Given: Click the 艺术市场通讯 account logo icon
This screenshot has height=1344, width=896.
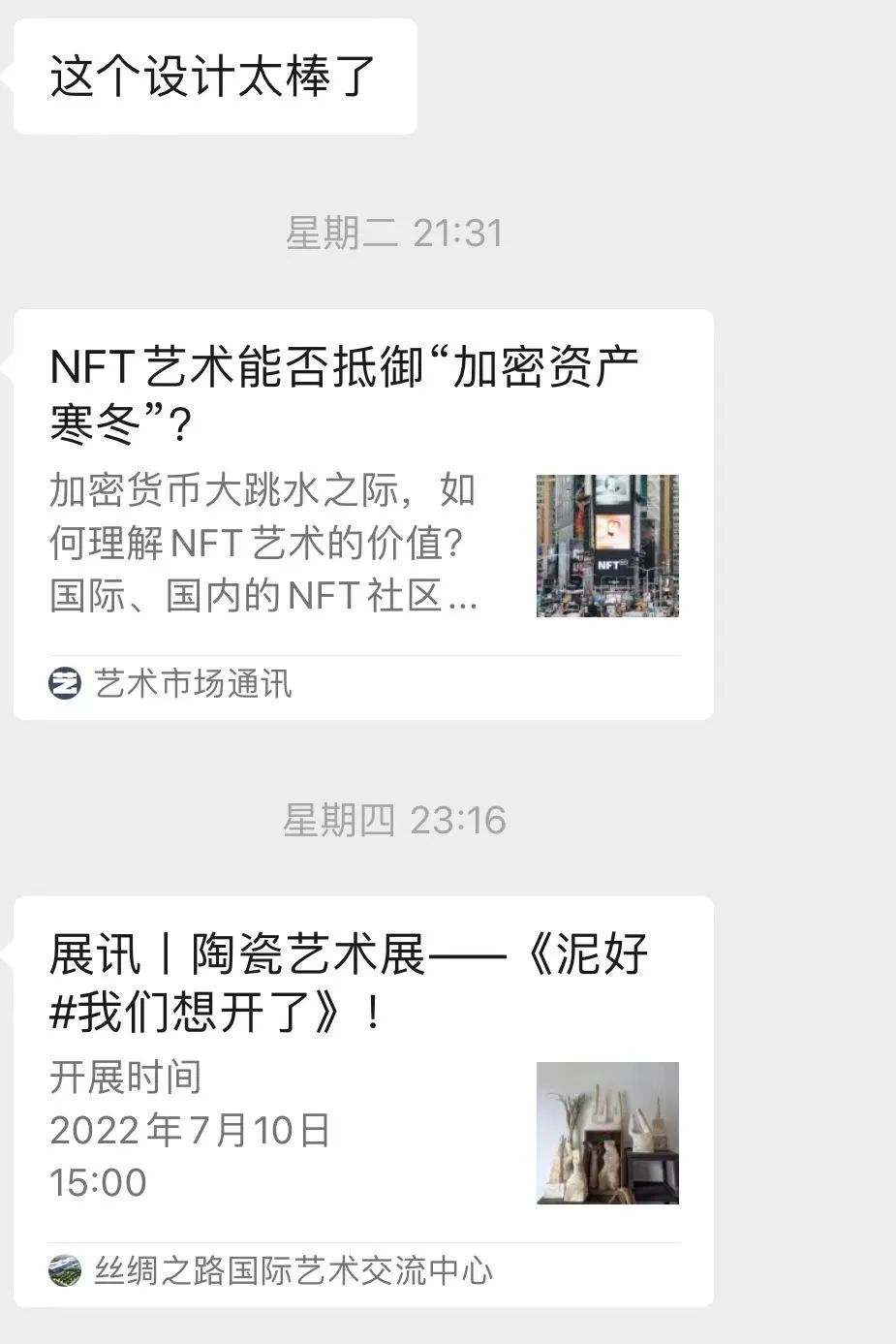Looking at the screenshot, I should (x=63, y=685).
